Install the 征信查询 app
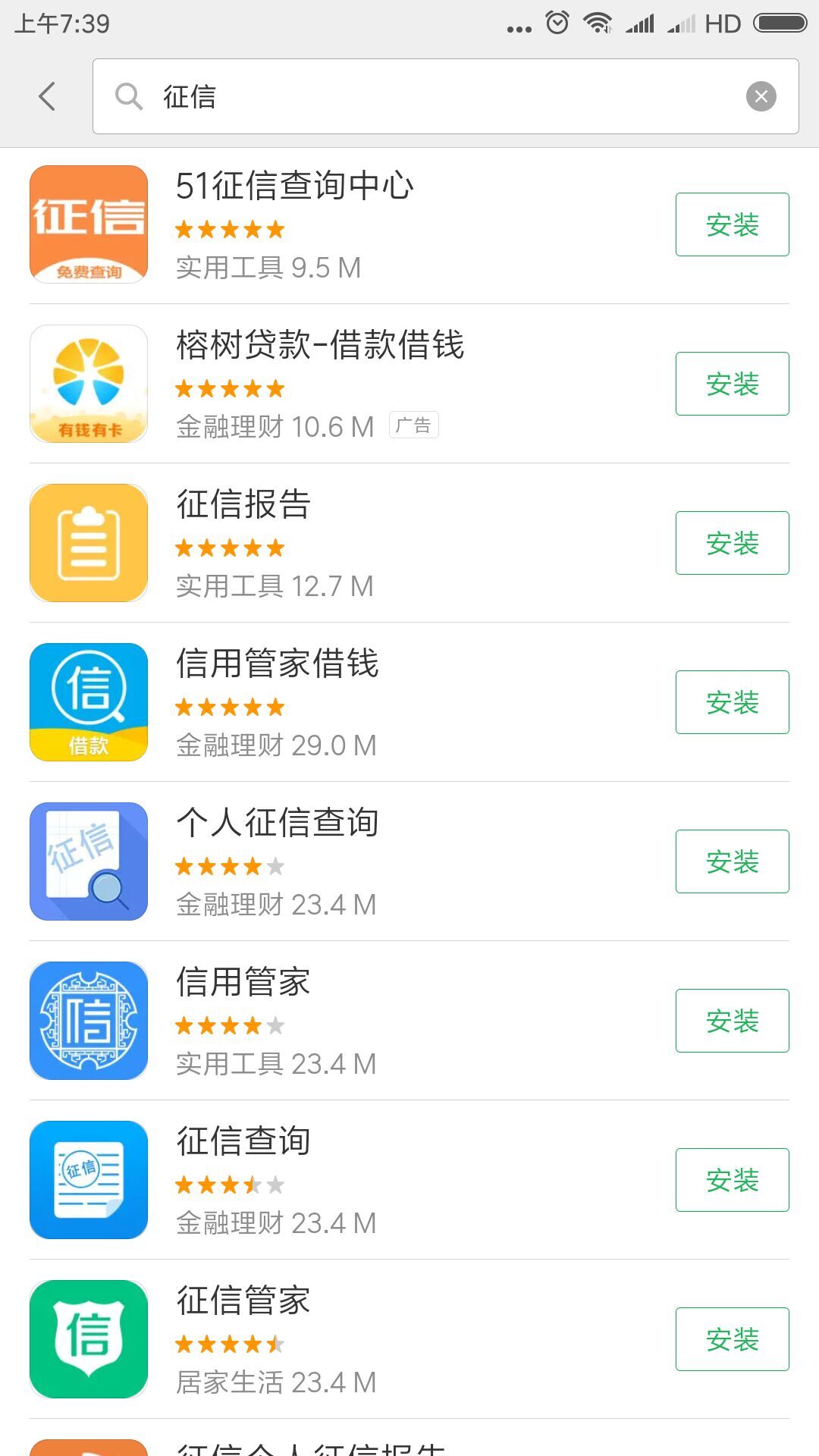This screenshot has height=1456, width=819. [732, 1180]
